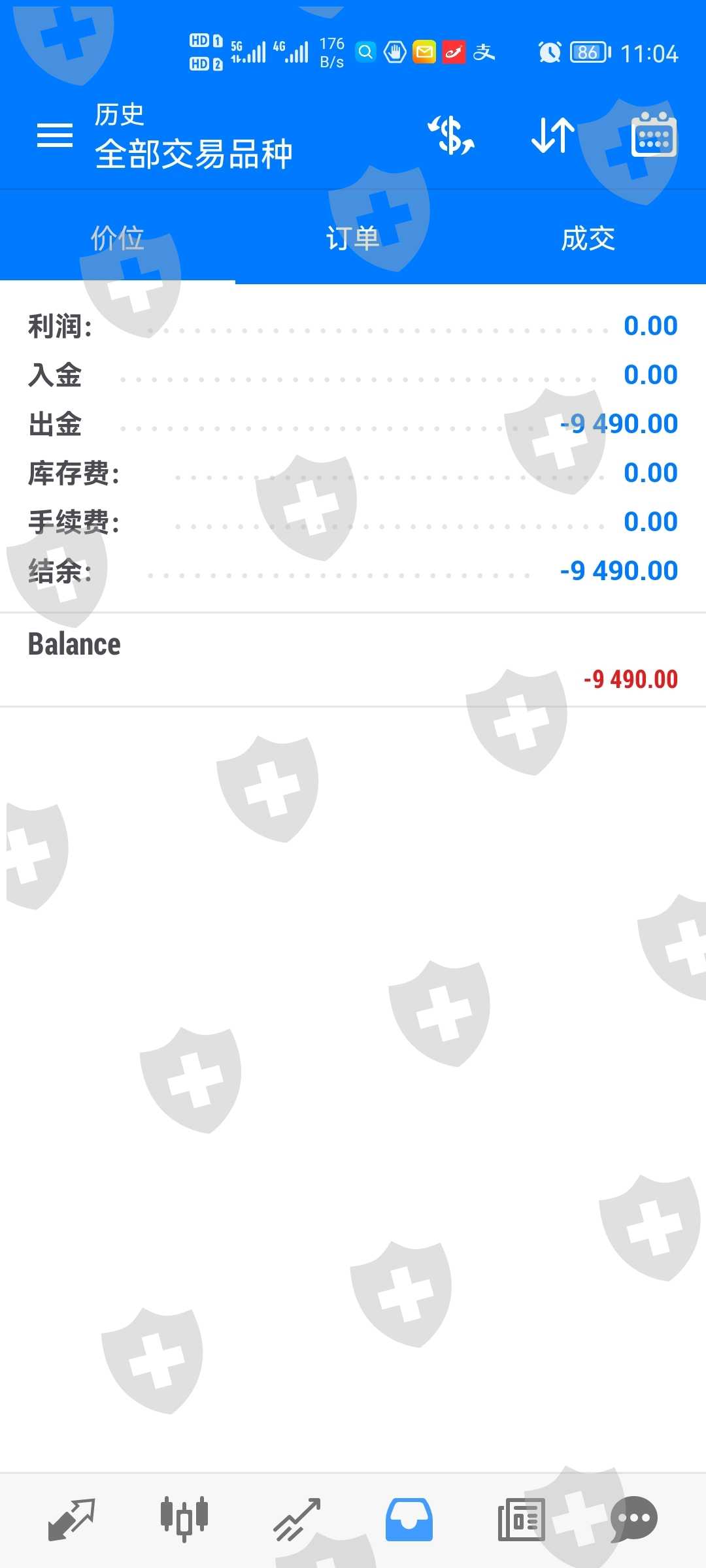Select the history inbox tab
Viewport: 706px width, 1568px height.
(x=409, y=1520)
